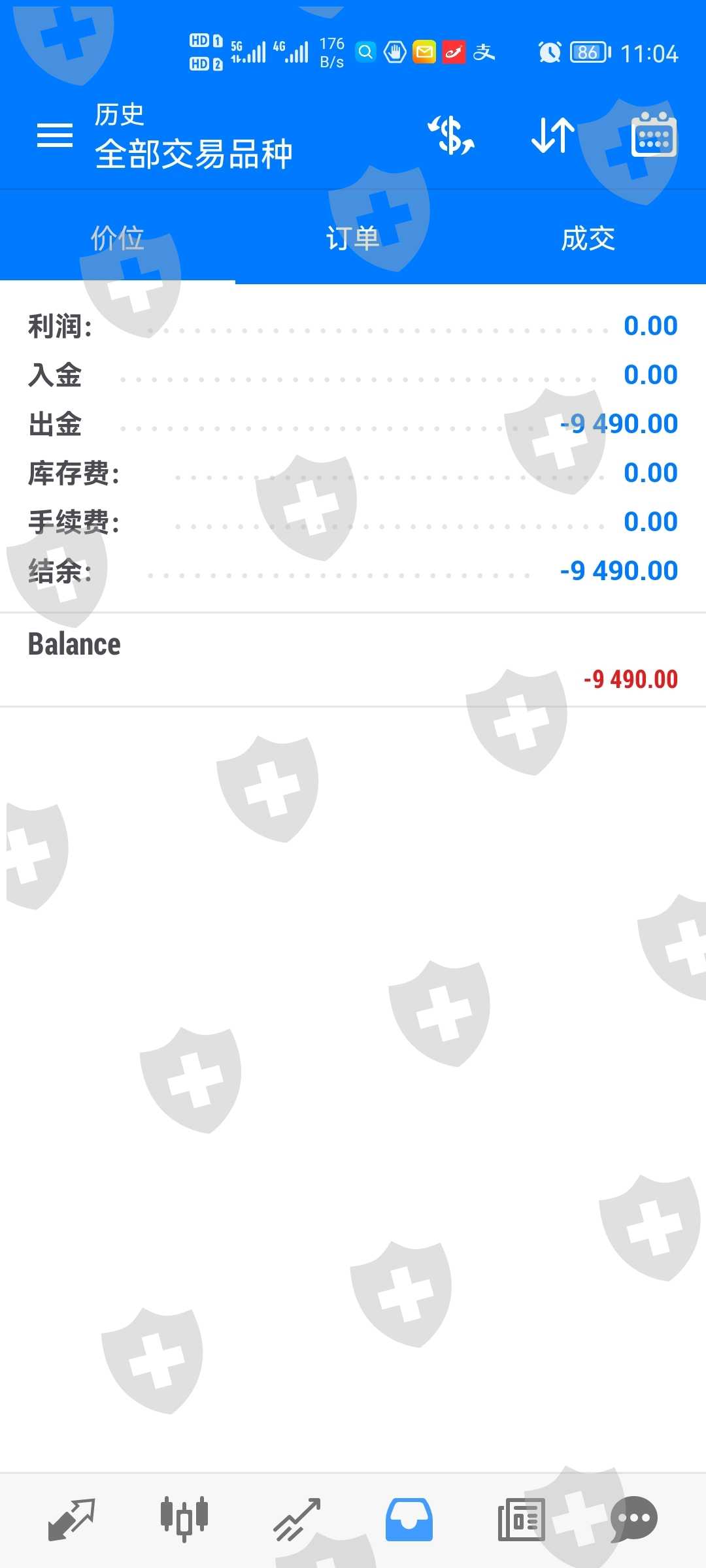Select the history inbox tab
Viewport: 706px width, 1568px height.
(x=409, y=1520)
